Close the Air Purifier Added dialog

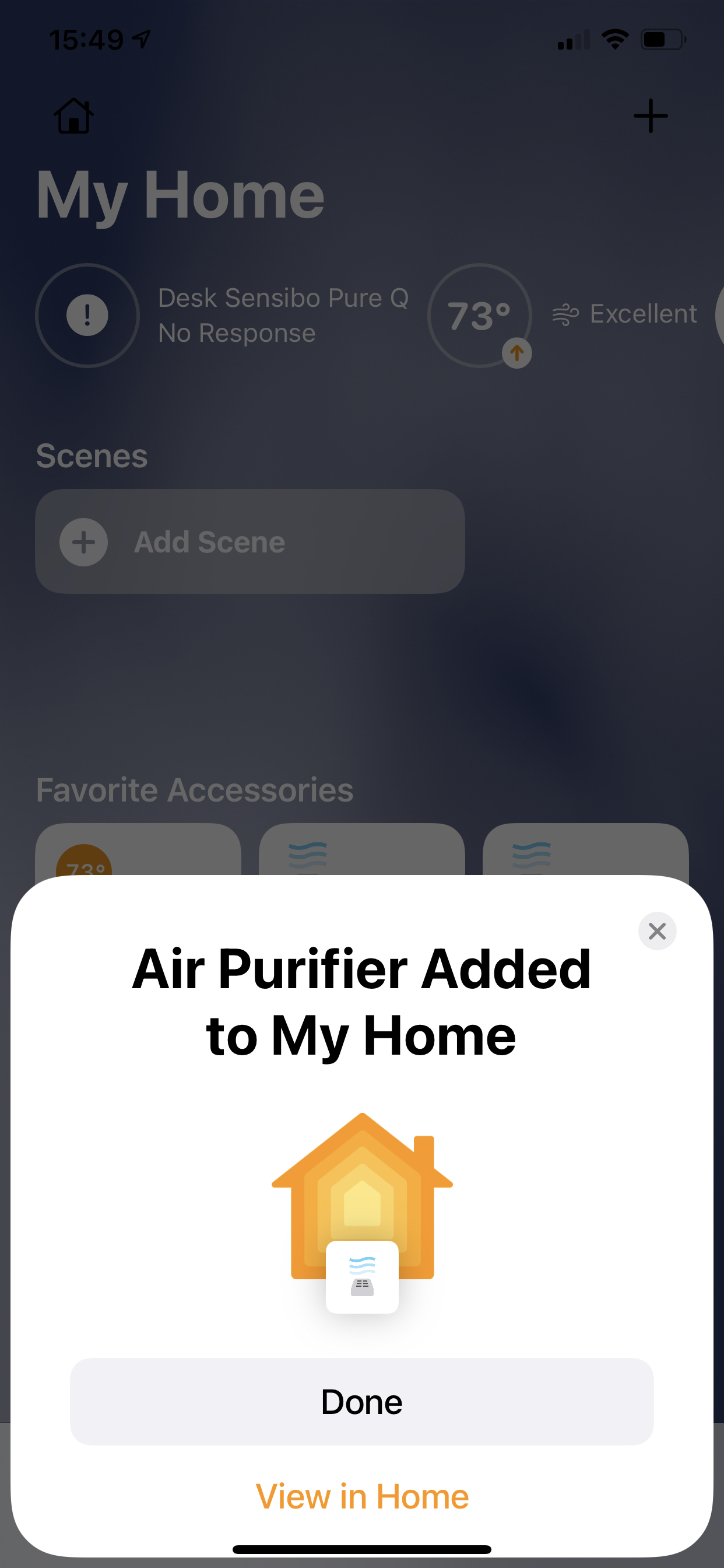657,930
